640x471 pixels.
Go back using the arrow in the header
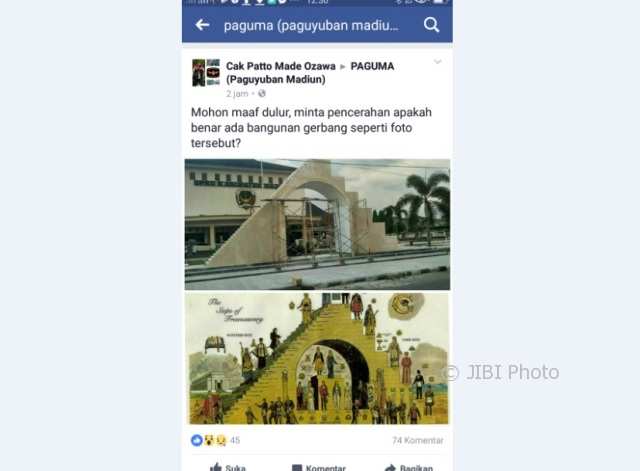pyautogui.click(x=203, y=25)
